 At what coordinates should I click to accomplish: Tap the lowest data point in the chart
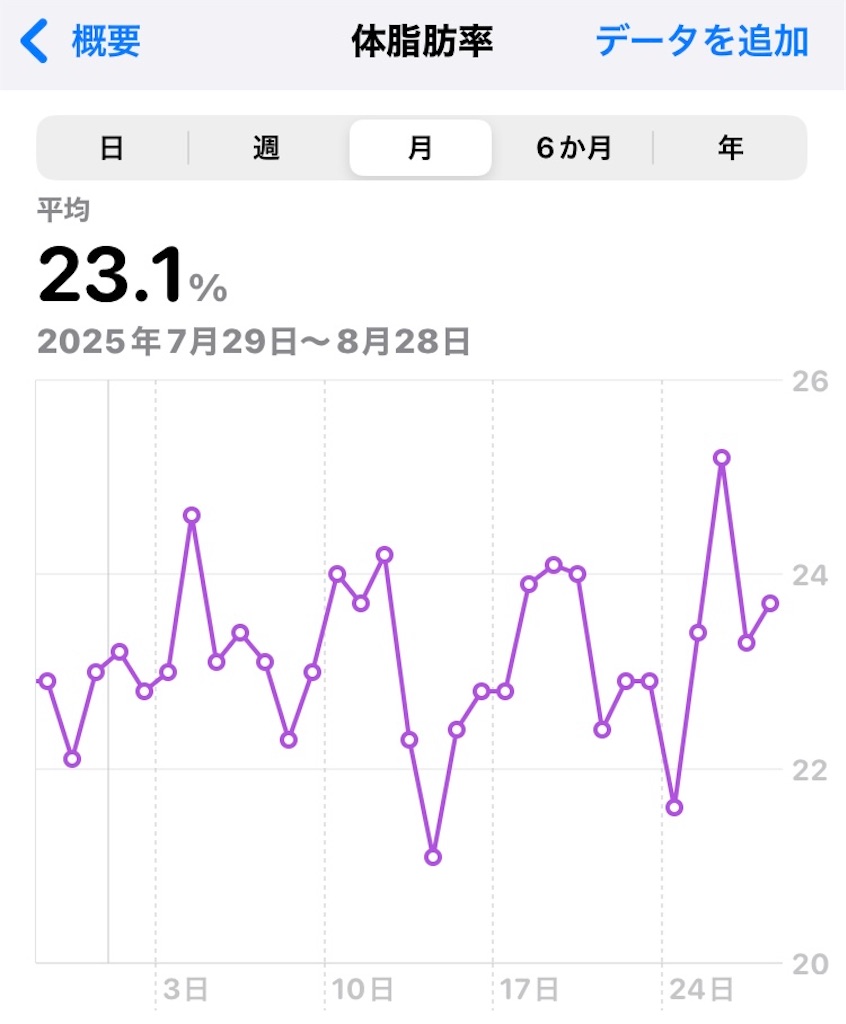point(432,857)
